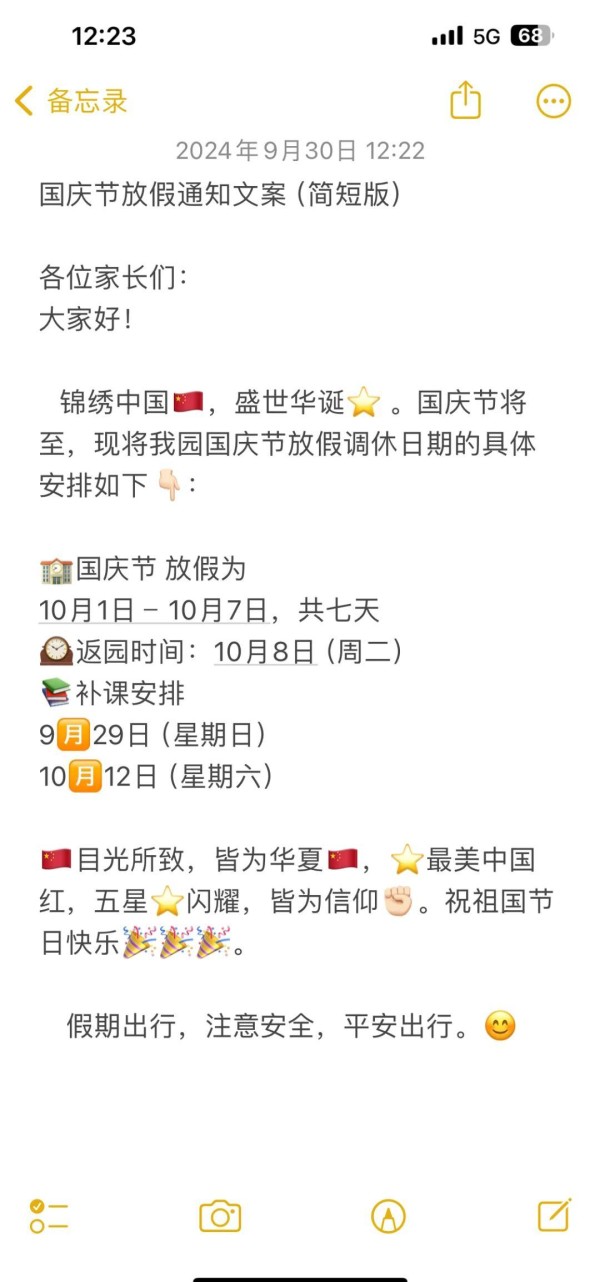Open the camera attachment option
The width and height of the screenshot is (600, 1282).
(x=220, y=1216)
